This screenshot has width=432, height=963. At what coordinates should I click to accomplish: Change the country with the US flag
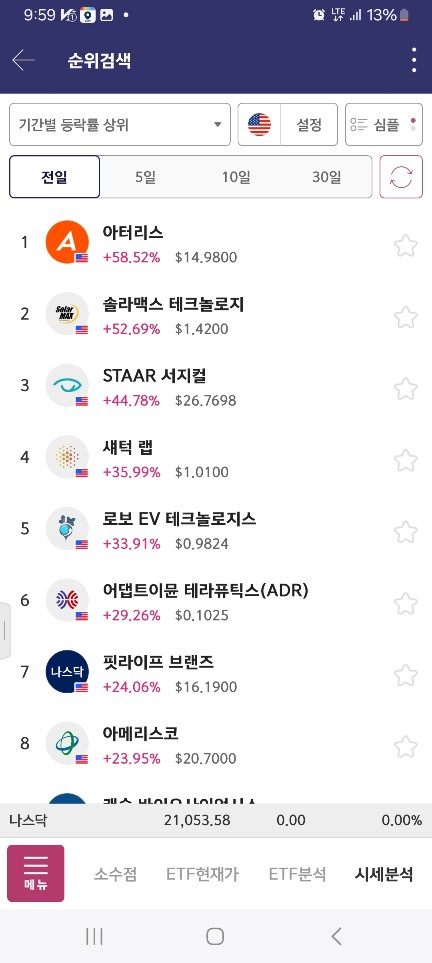tap(259, 125)
